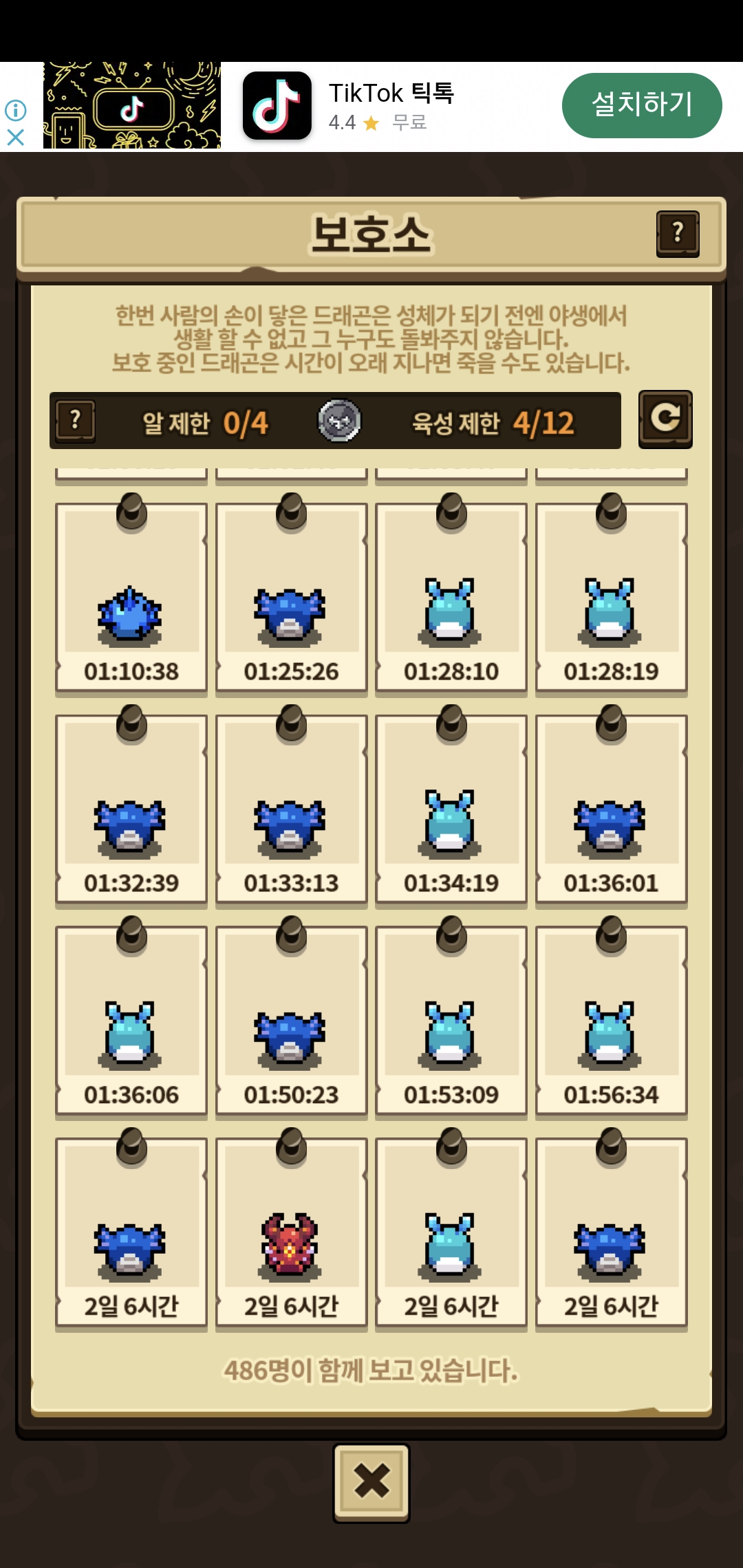Image resolution: width=743 pixels, height=1568 pixels.
Task: Select dragon card with timer 01:25:26
Action: (291, 598)
